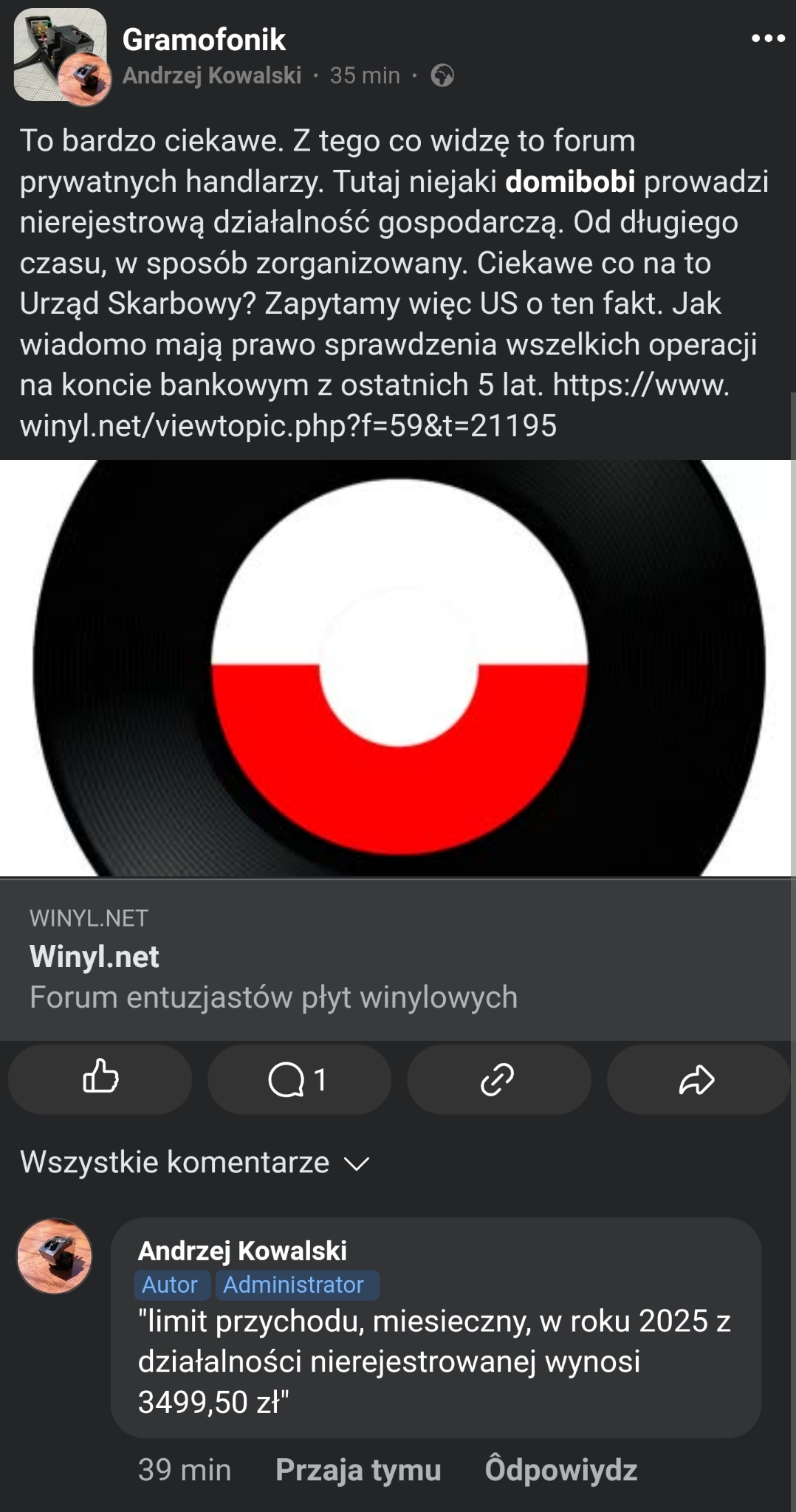The height and width of the screenshot is (1512, 796).
Task: Open author Andrzej Kowalski's profile from post header
Action: (212, 75)
